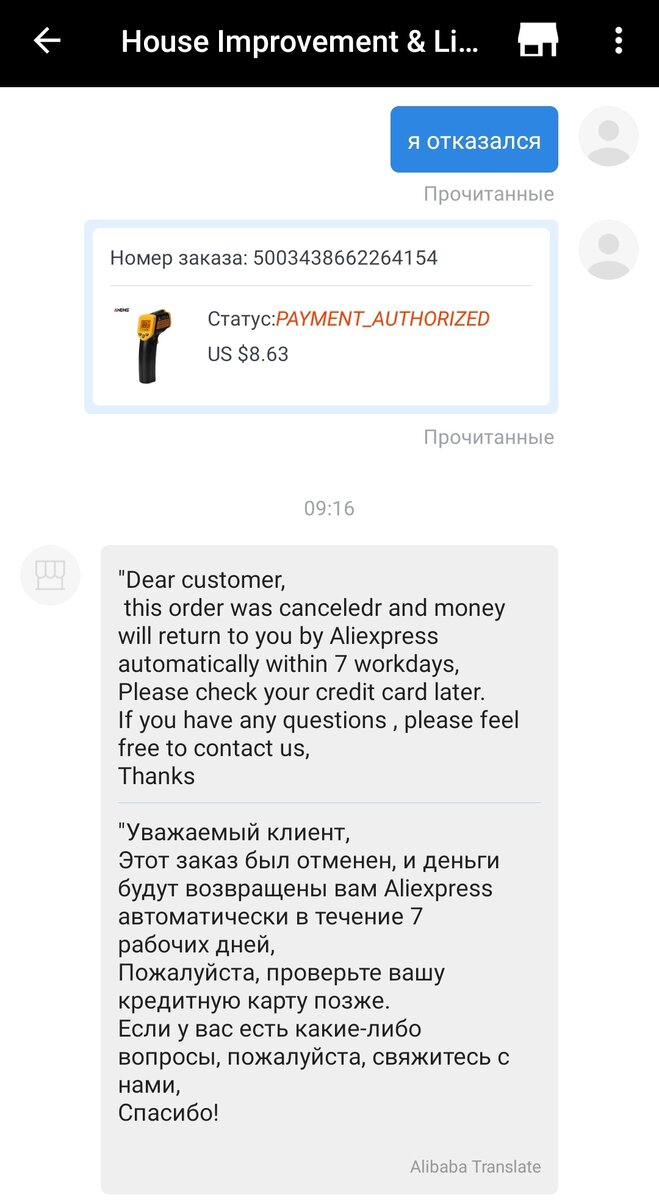Go back from the seller chat
This screenshot has width=659, height=1200.
(47, 41)
